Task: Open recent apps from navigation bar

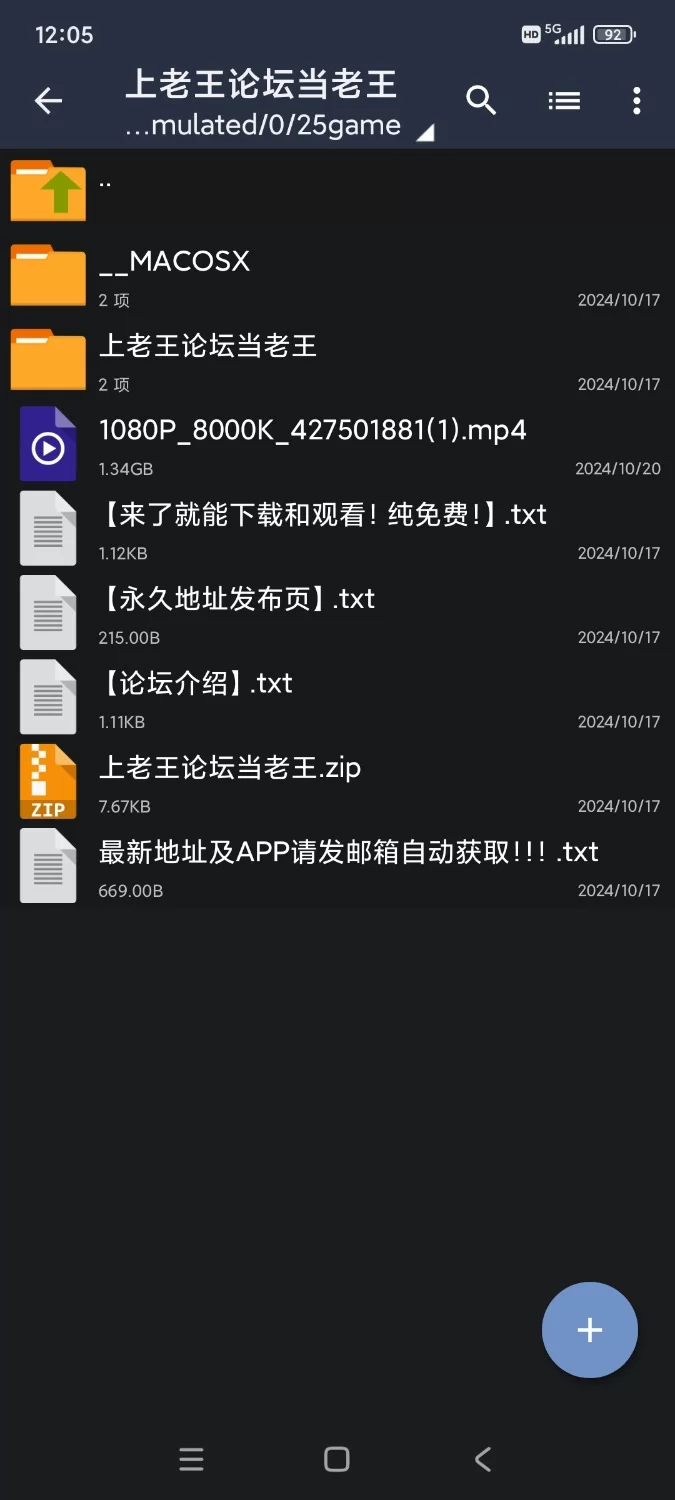Action: [191, 1459]
